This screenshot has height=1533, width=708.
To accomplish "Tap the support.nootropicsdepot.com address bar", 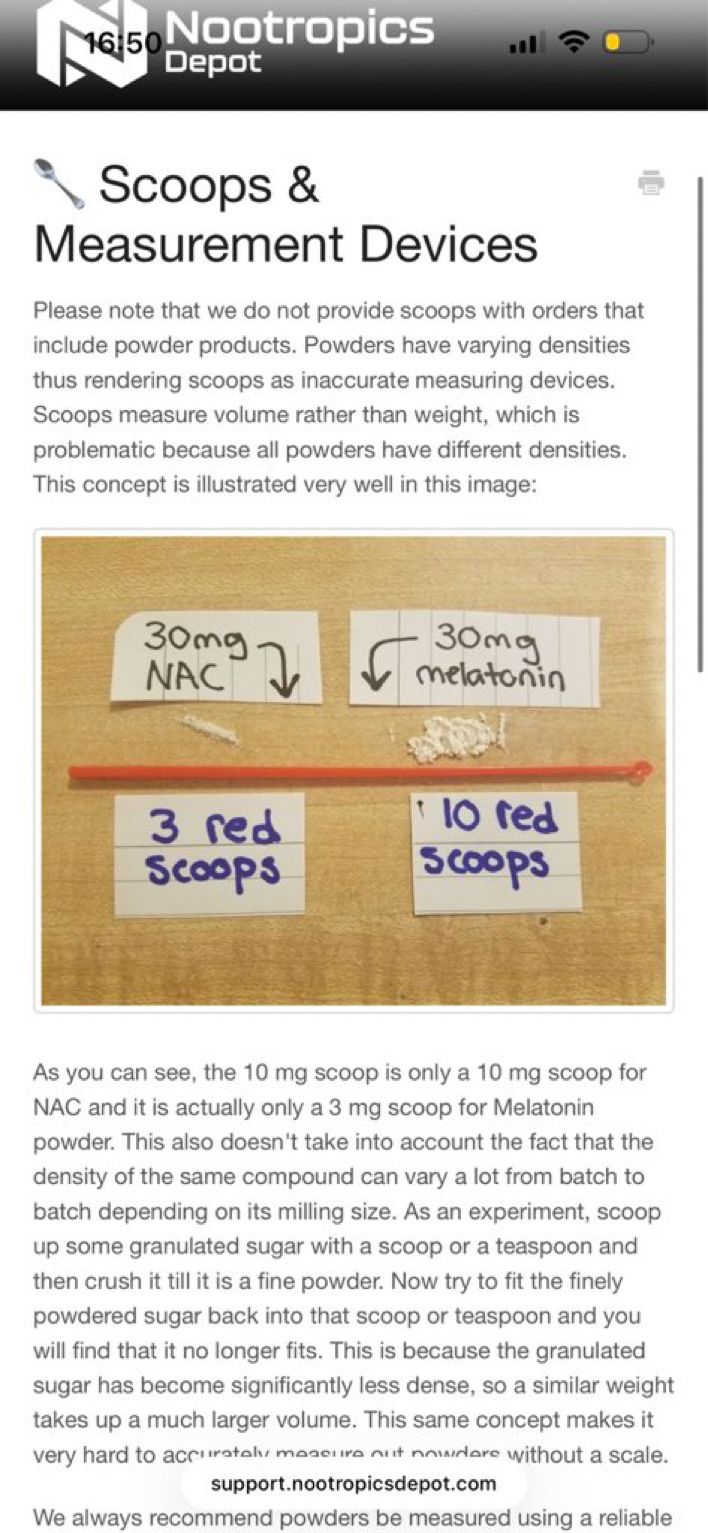I will [353, 1483].
